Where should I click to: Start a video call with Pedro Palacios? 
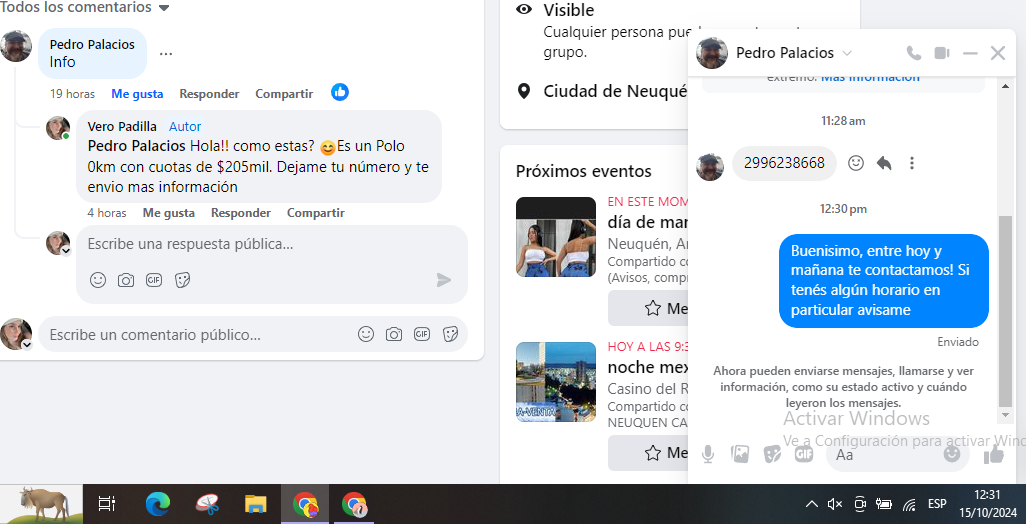(x=941, y=53)
